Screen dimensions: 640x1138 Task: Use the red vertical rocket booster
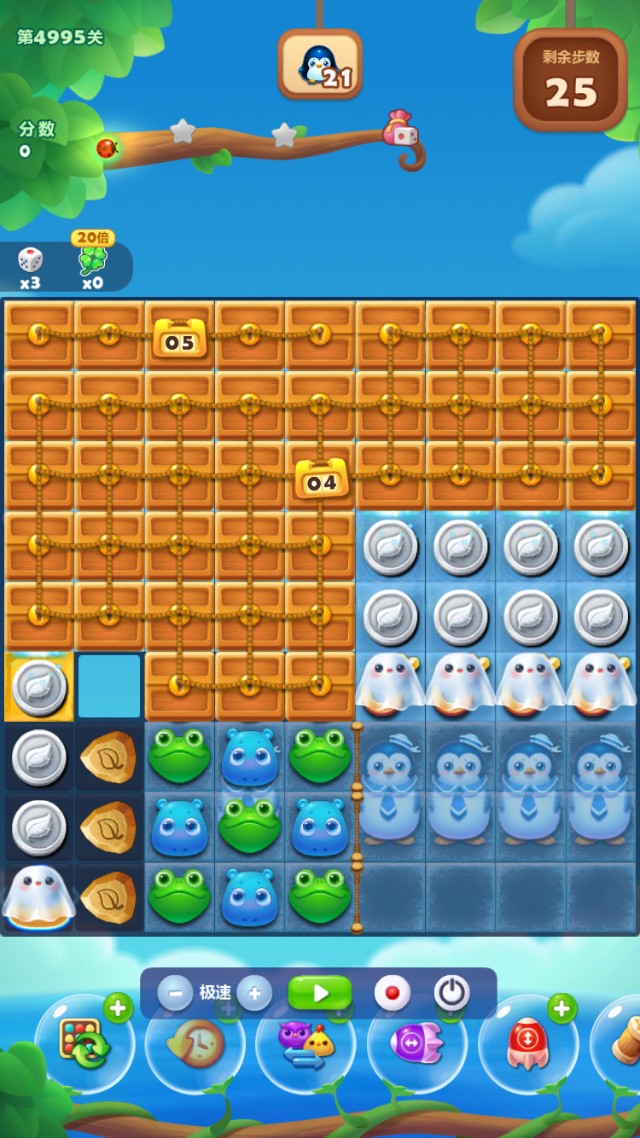pyautogui.click(x=527, y=1045)
